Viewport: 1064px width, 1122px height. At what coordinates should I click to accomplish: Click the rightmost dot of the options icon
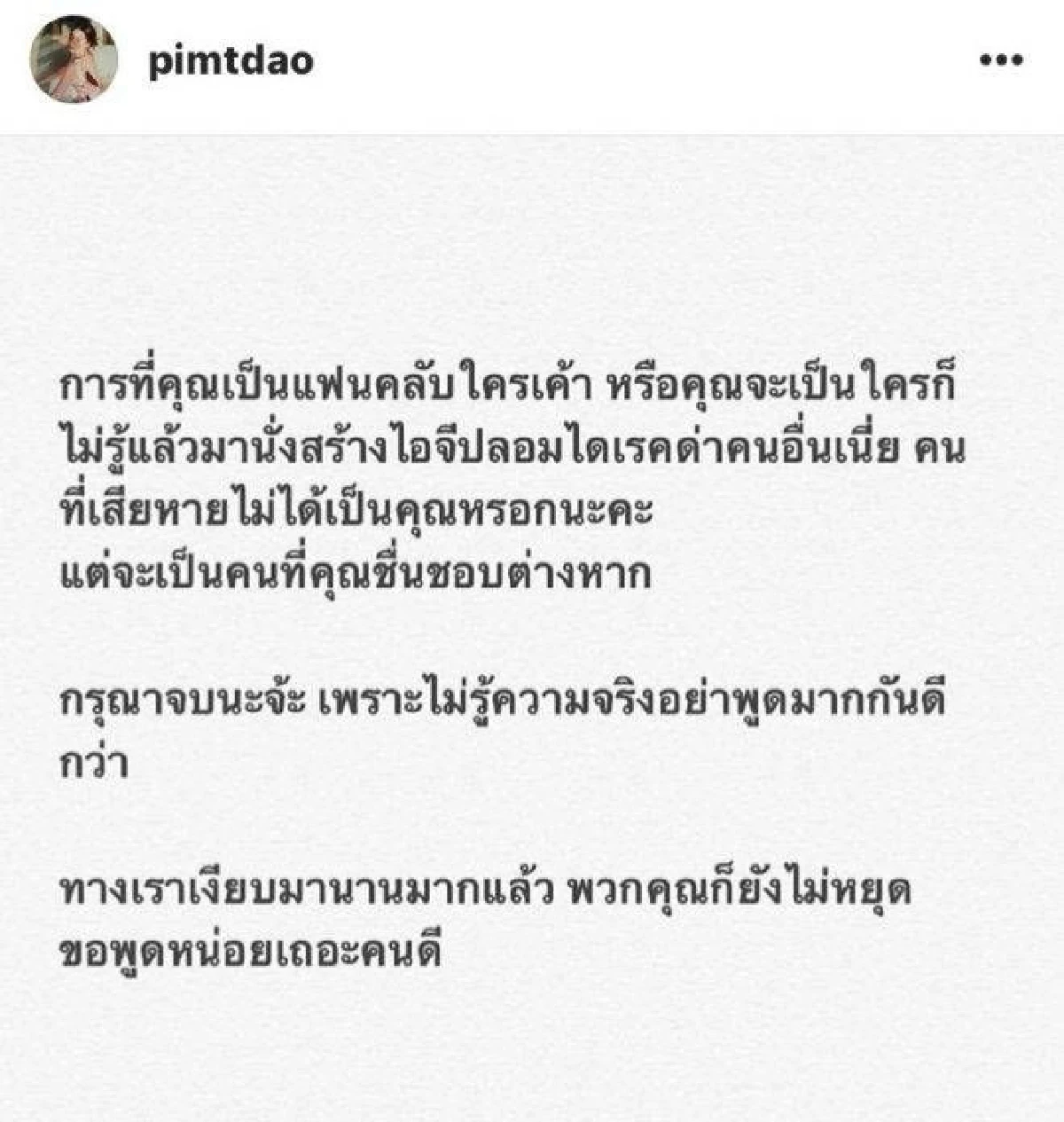point(1016,58)
